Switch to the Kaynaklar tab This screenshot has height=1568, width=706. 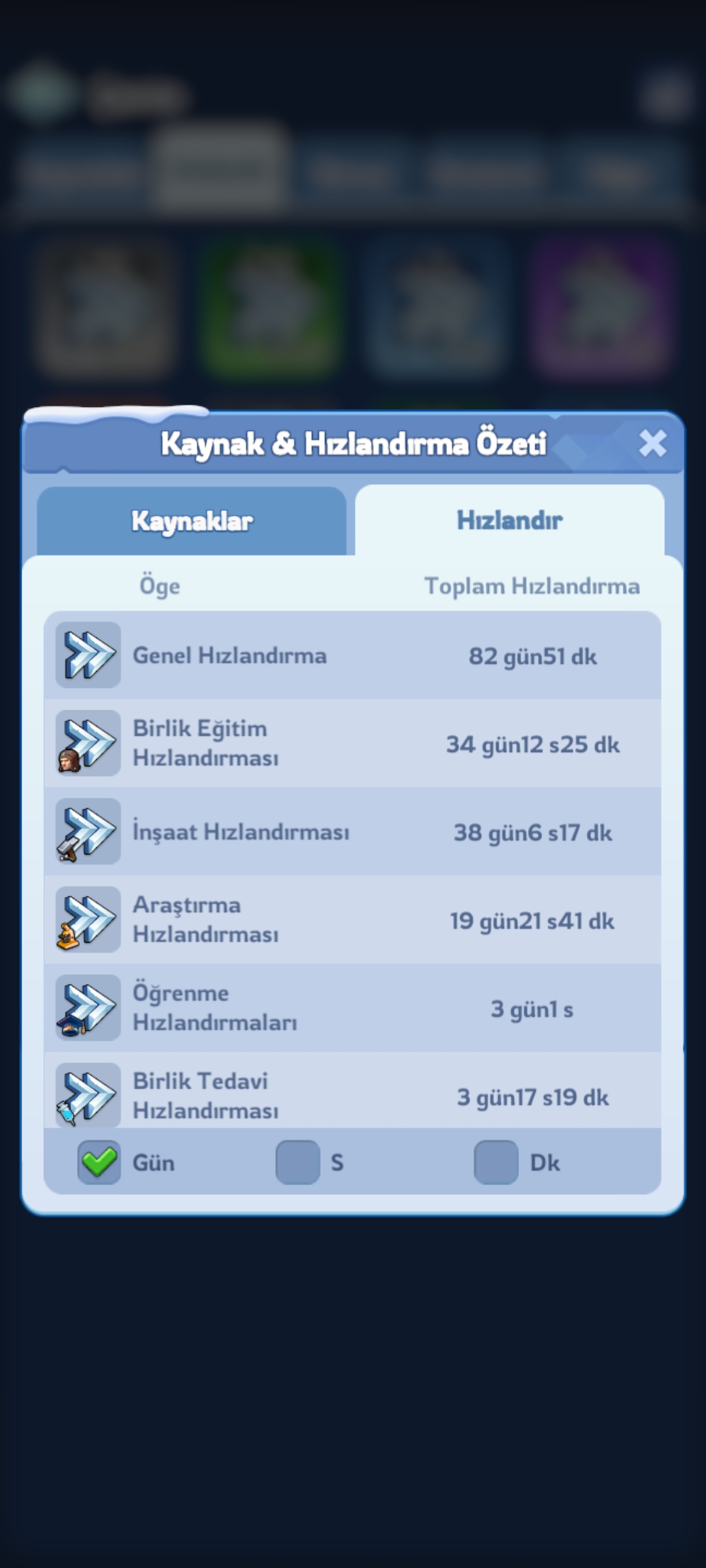[x=192, y=521]
